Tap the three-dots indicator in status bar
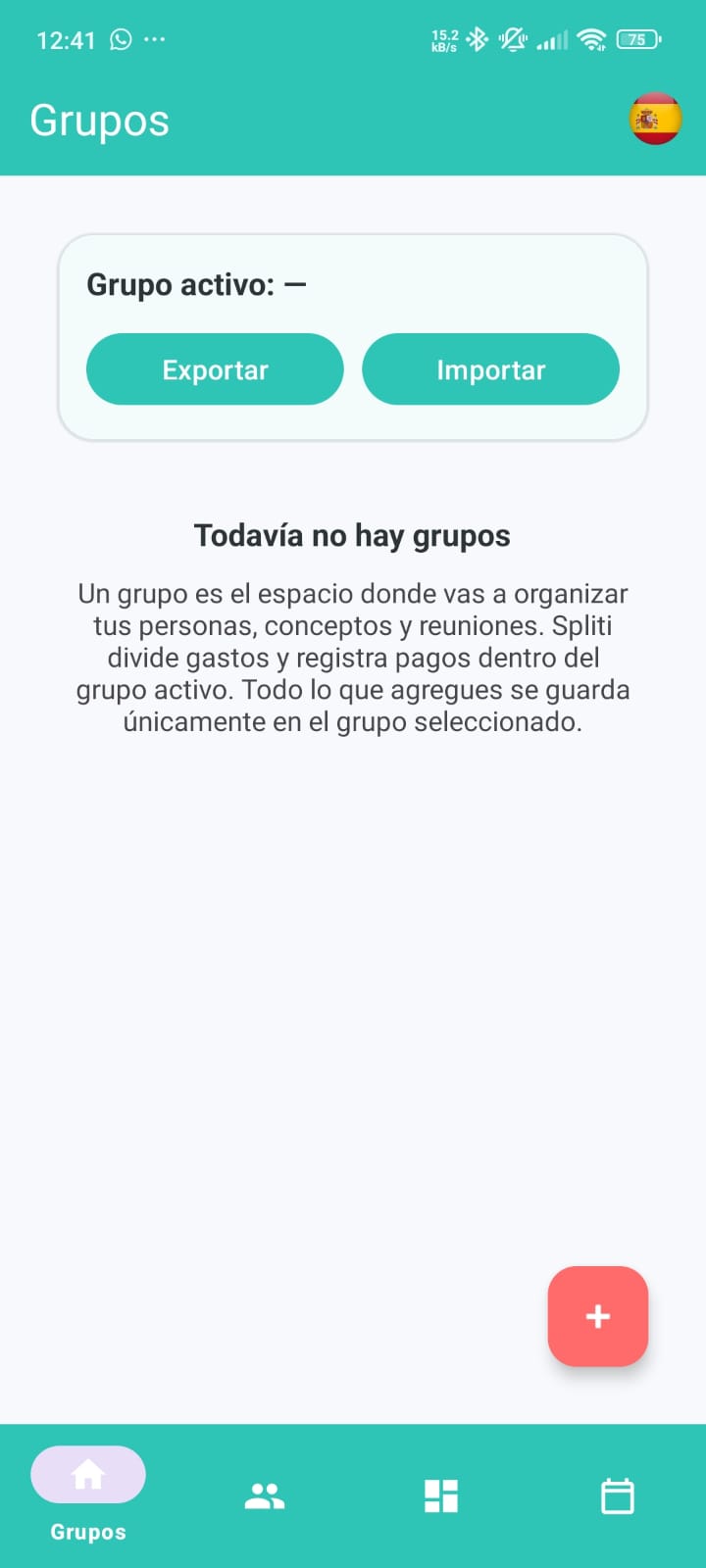The image size is (706, 1568). point(154,39)
